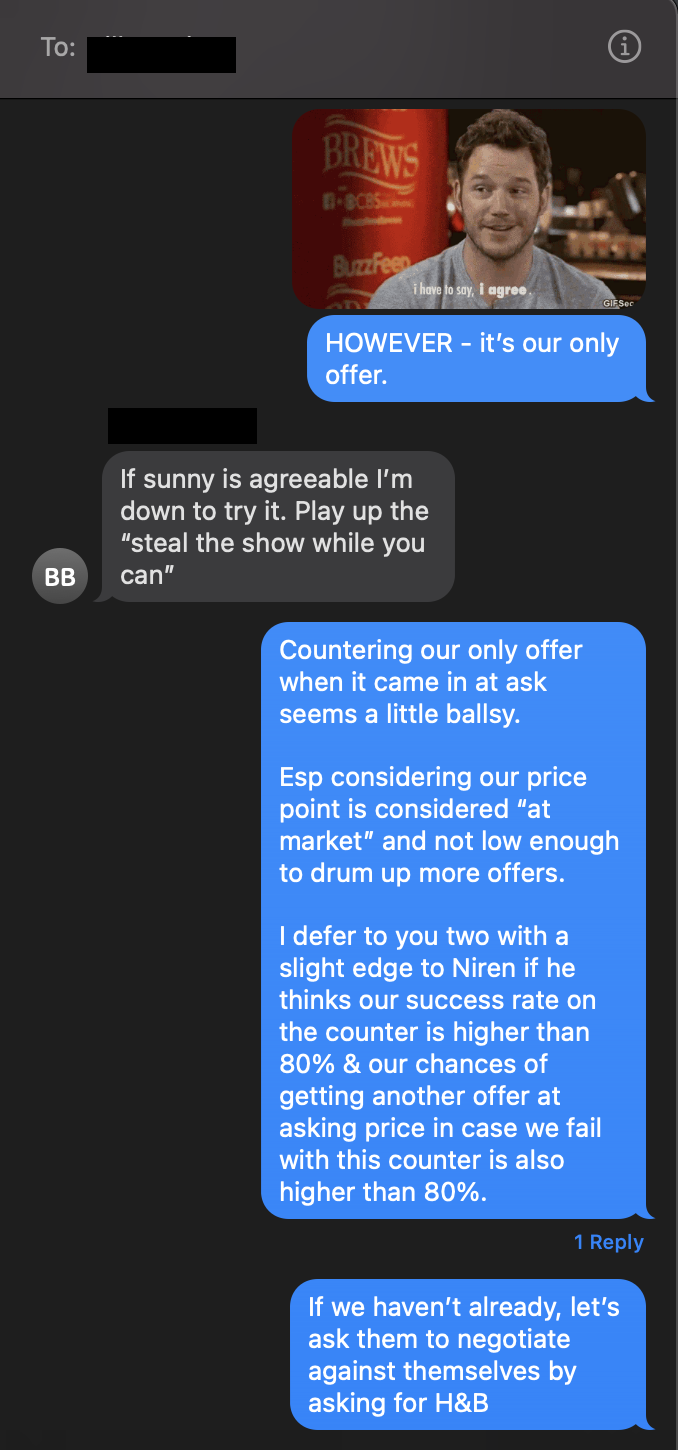Tap the BB contact avatar
This screenshot has width=678, height=1450.
60,577
